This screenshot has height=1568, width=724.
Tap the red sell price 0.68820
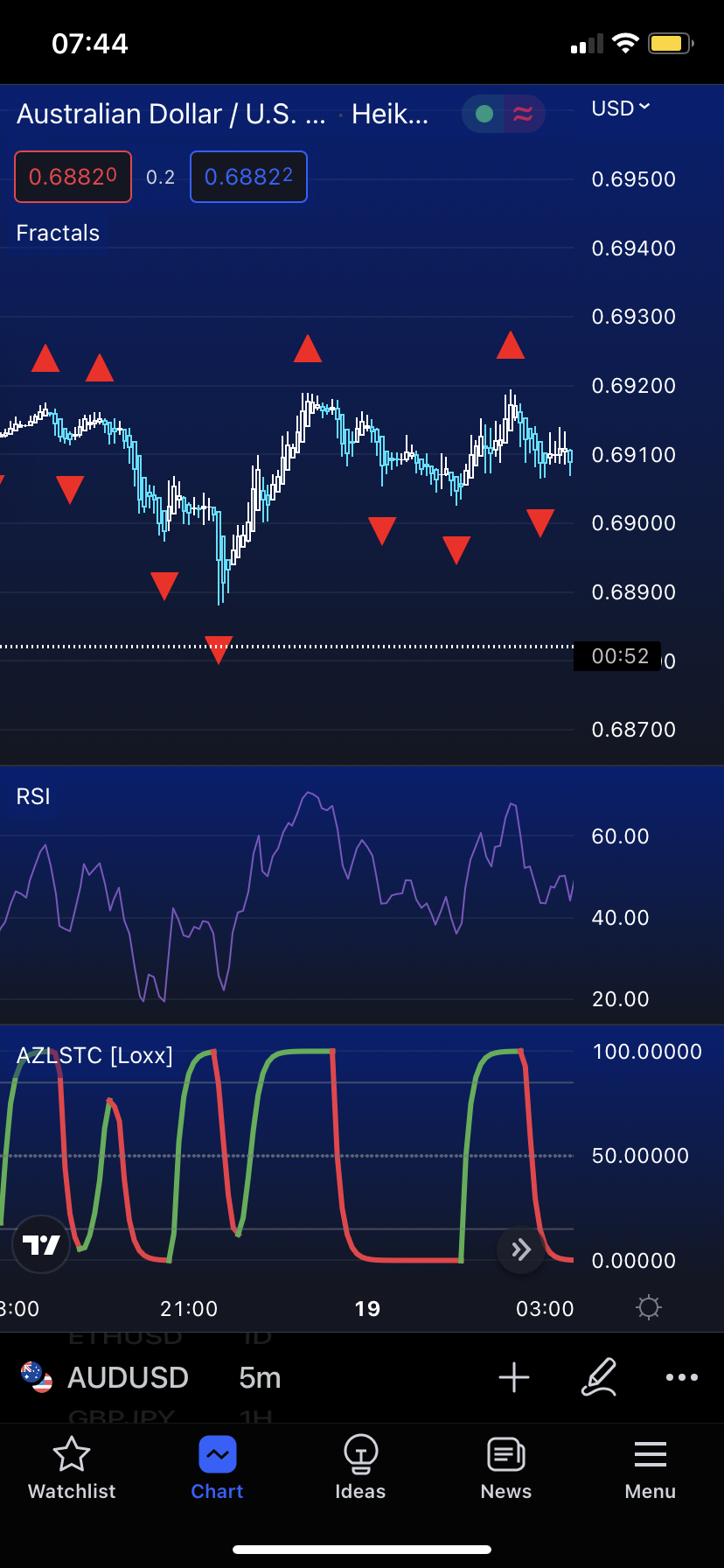(73, 177)
